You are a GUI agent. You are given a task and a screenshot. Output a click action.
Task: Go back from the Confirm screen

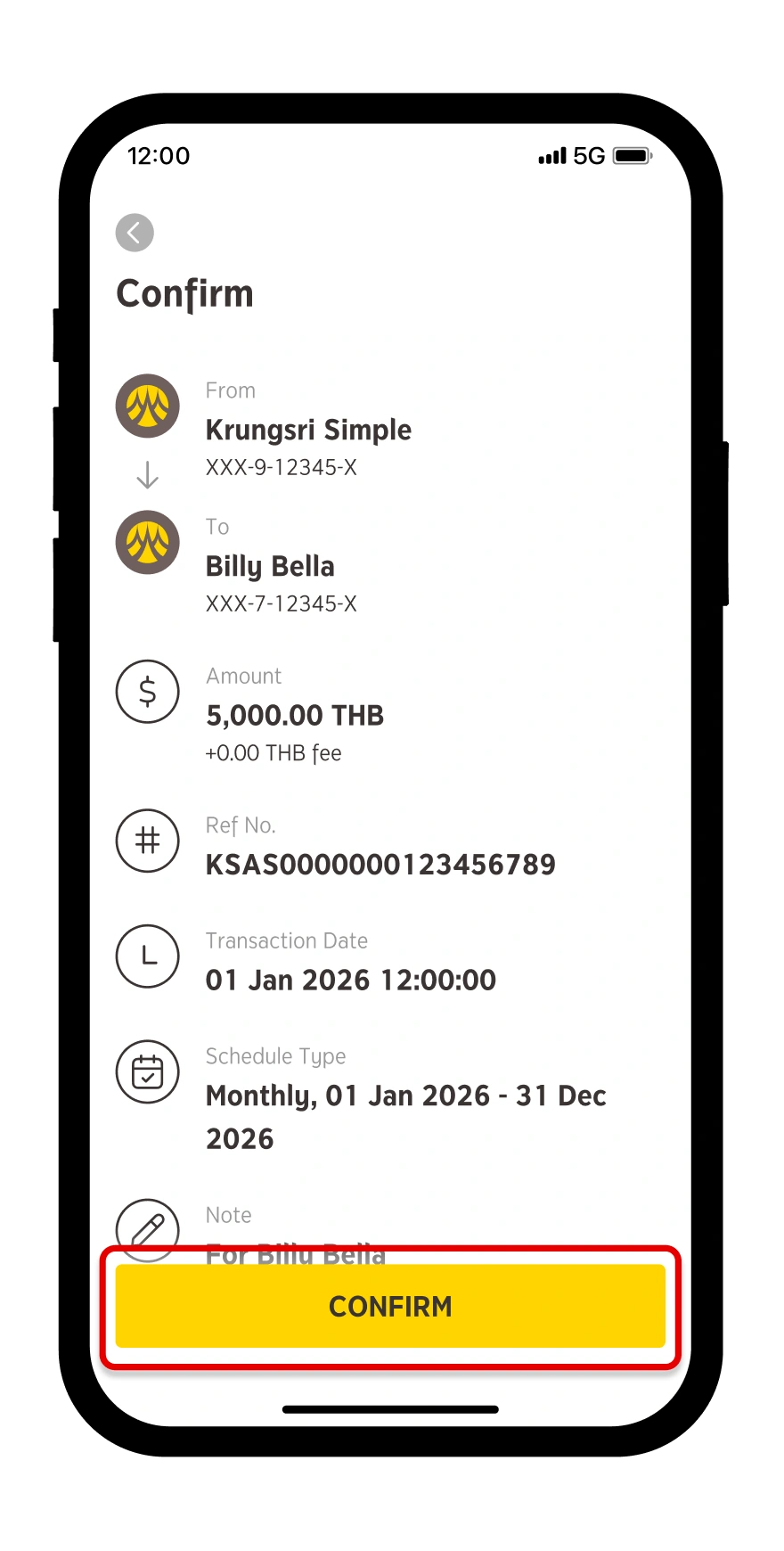click(135, 234)
